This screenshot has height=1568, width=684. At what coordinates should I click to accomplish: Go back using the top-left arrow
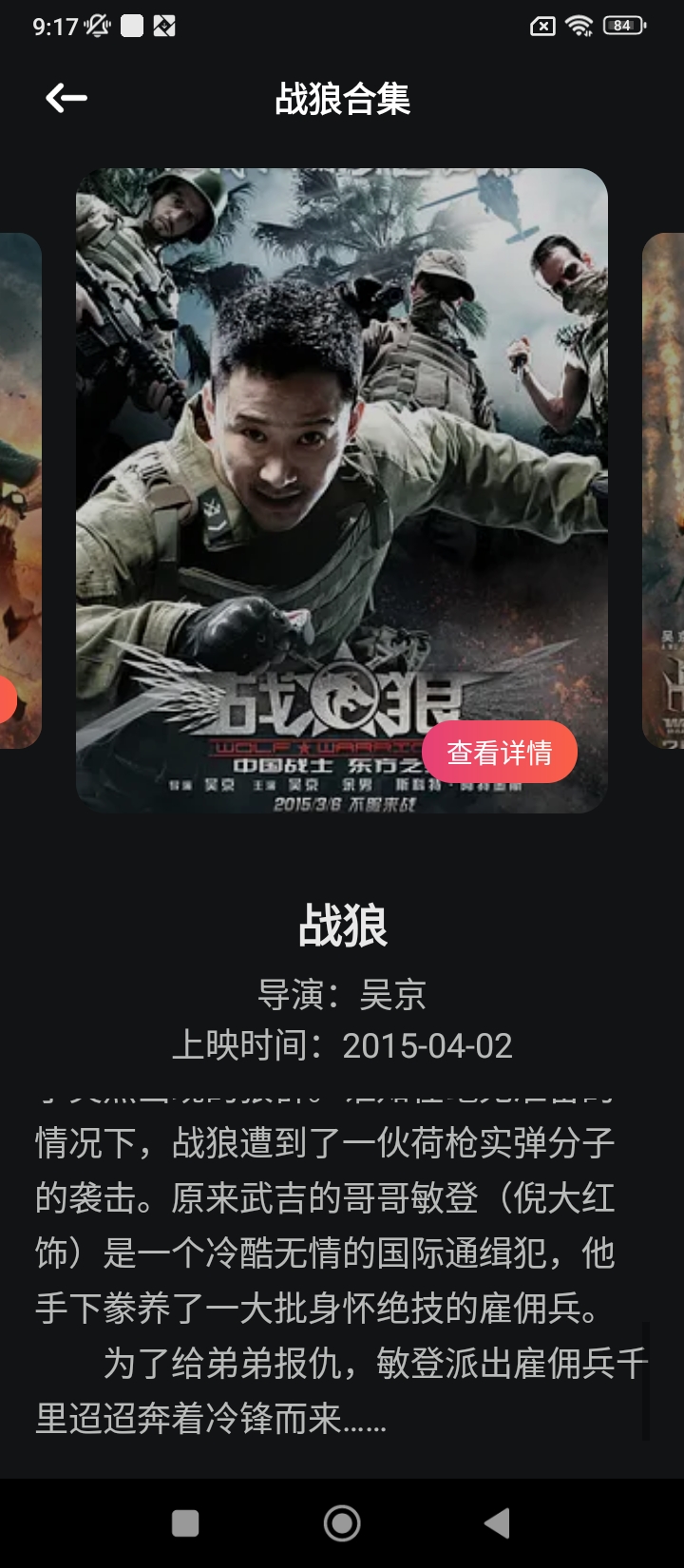point(66,98)
